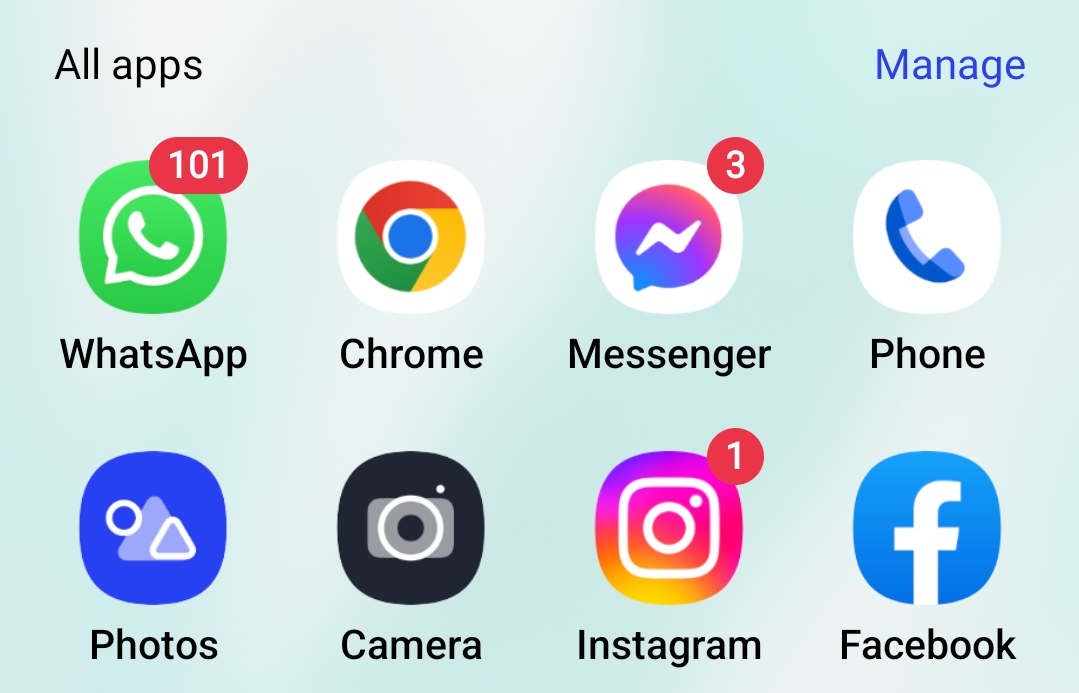Screen dimensions: 1079x693
Task: Launch the Camera app
Action: [x=411, y=526]
